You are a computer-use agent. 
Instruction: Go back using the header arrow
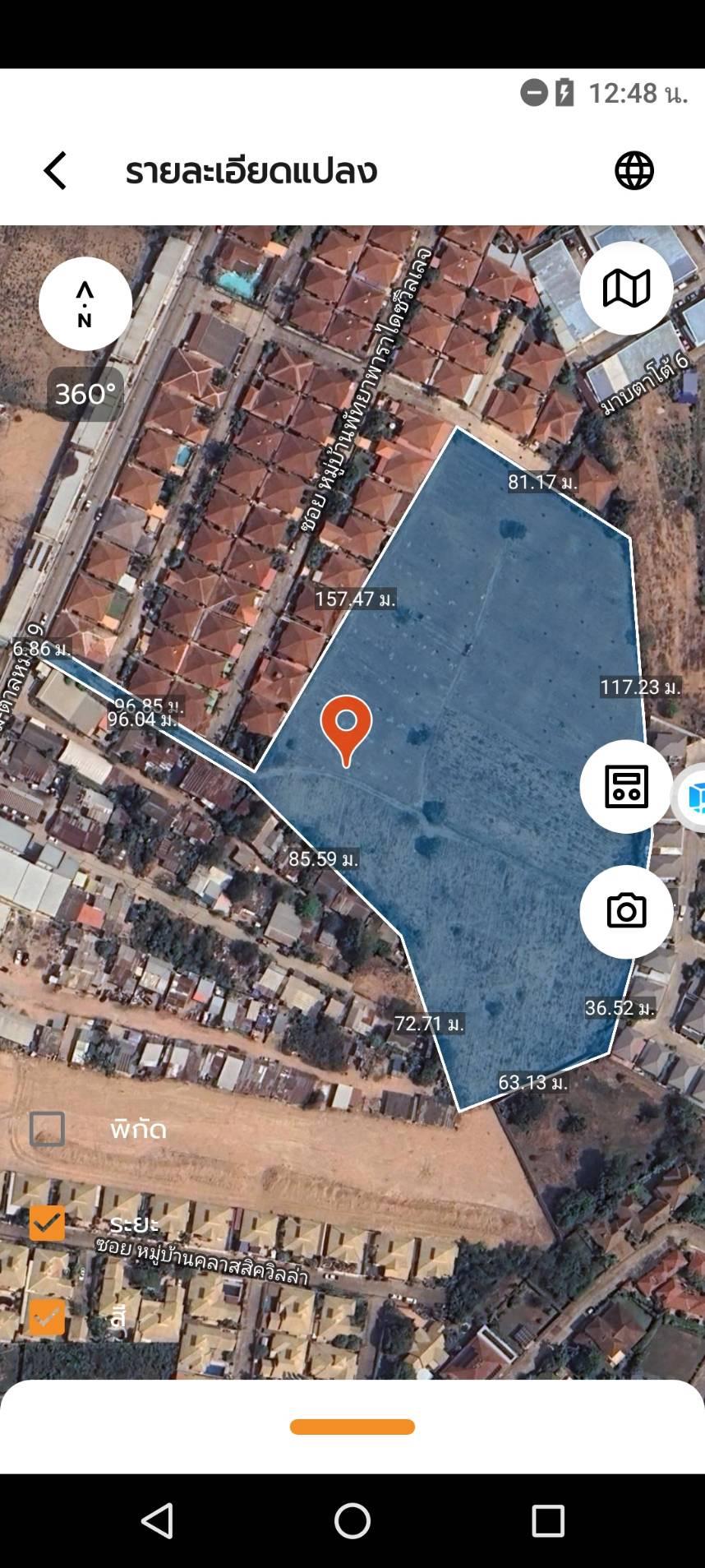(55, 171)
